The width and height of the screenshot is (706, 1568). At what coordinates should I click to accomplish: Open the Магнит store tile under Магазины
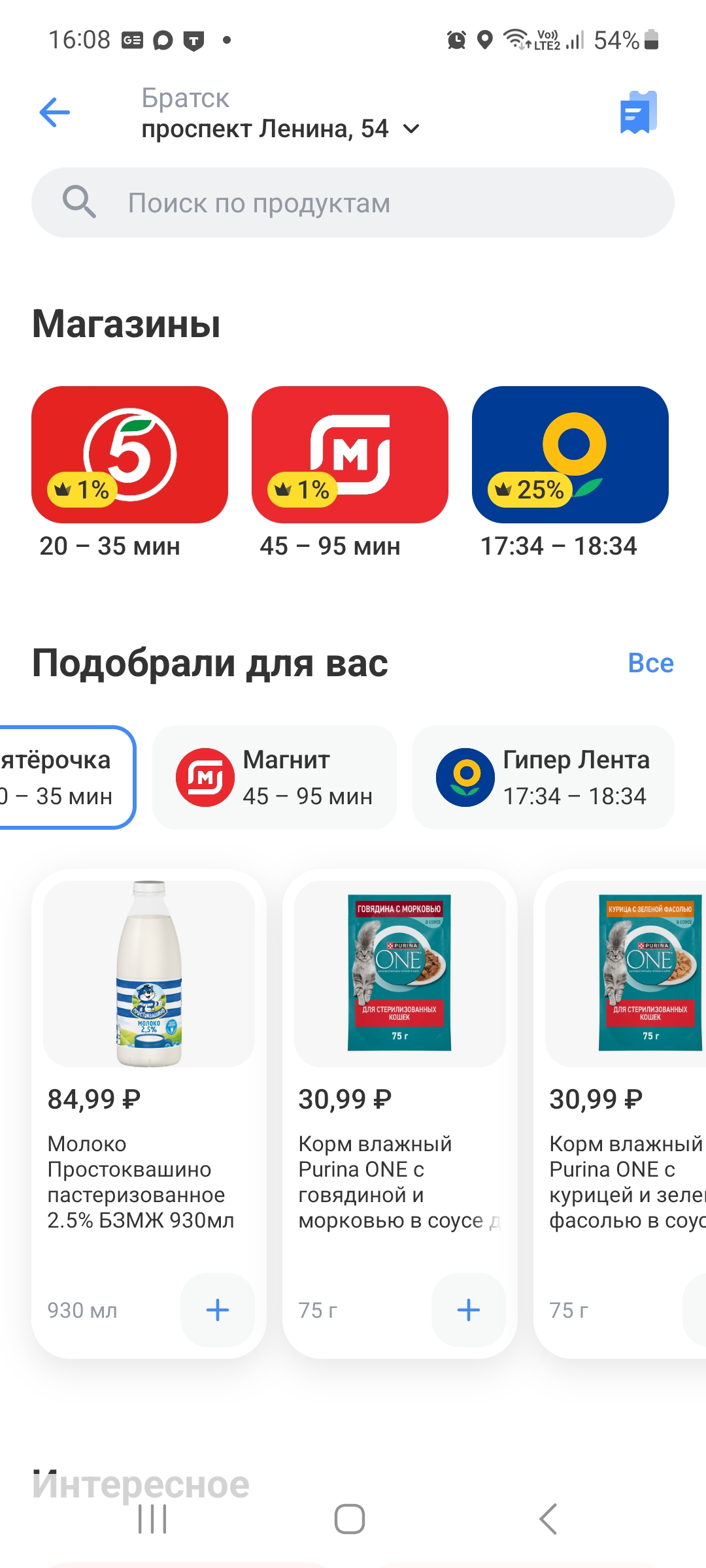pyautogui.click(x=350, y=455)
